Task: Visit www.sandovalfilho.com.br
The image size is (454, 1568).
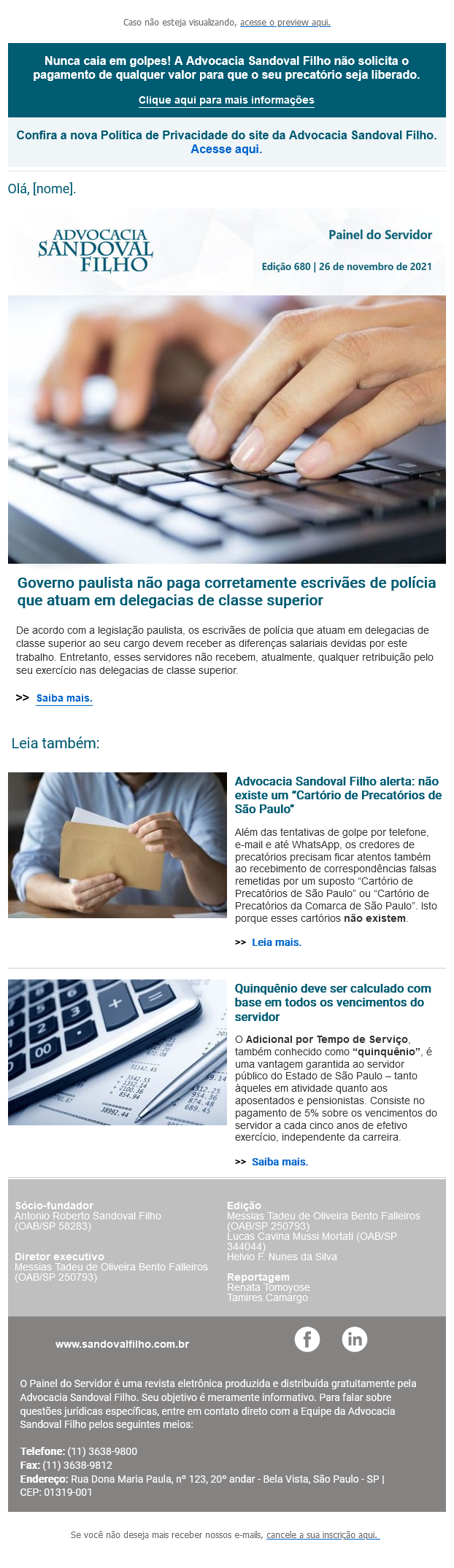Action: [122, 1344]
